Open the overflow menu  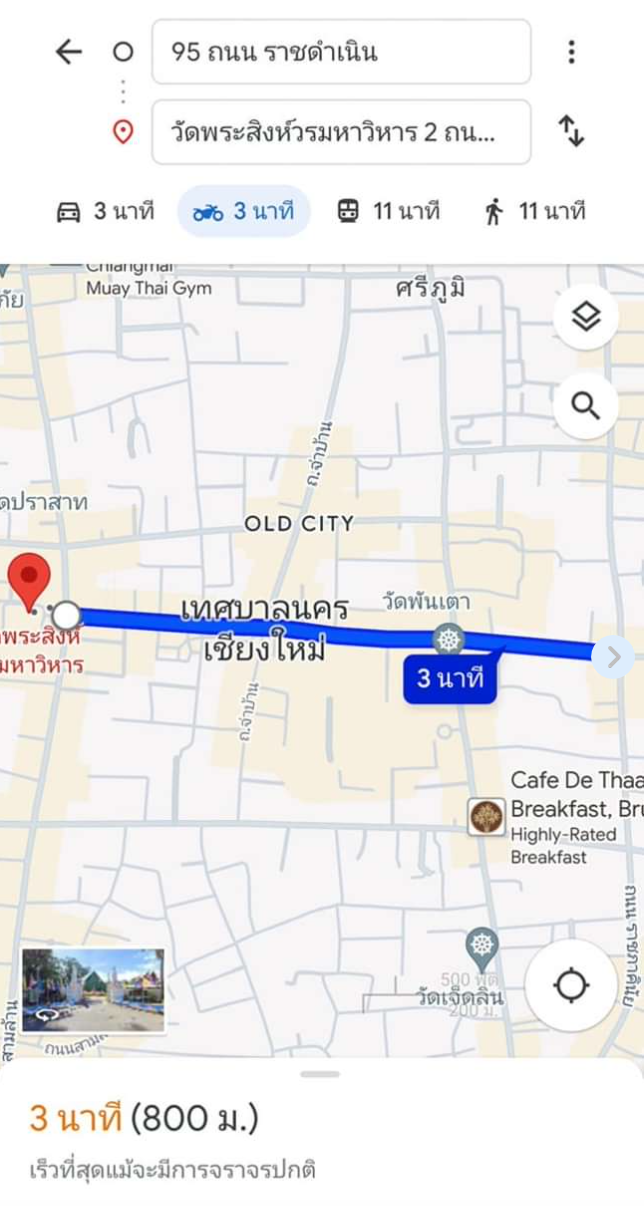pos(571,52)
